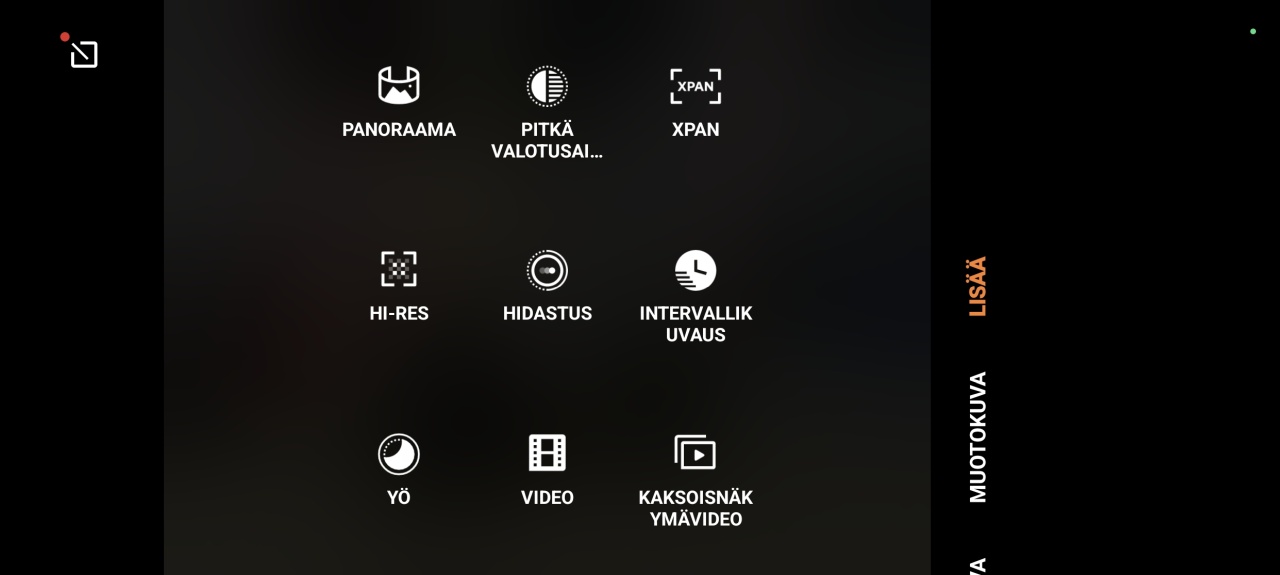Switch to Muotokuva tab

pyautogui.click(x=978, y=437)
